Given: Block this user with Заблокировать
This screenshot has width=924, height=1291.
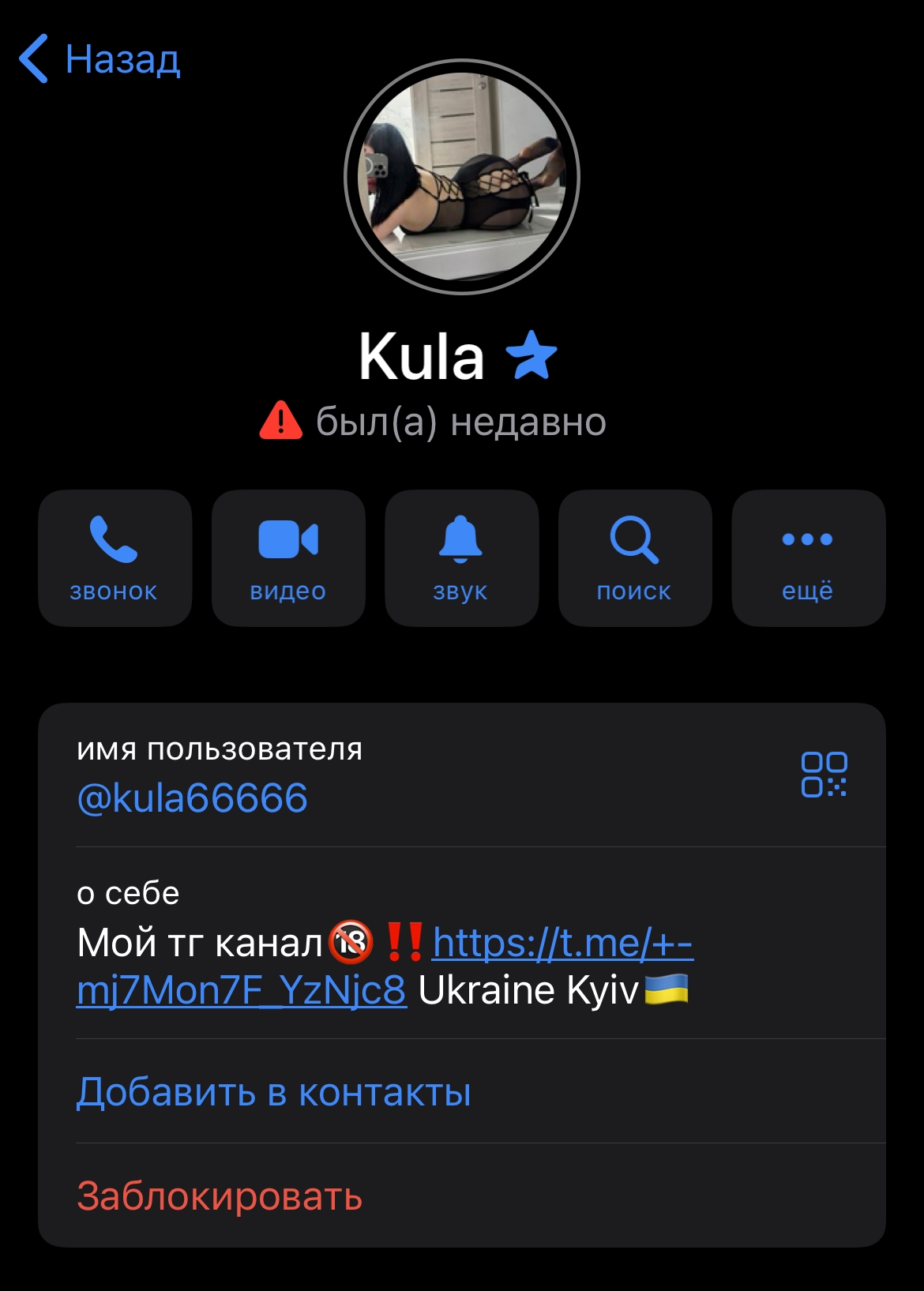Looking at the screenshot, I should coord(220,1195).
